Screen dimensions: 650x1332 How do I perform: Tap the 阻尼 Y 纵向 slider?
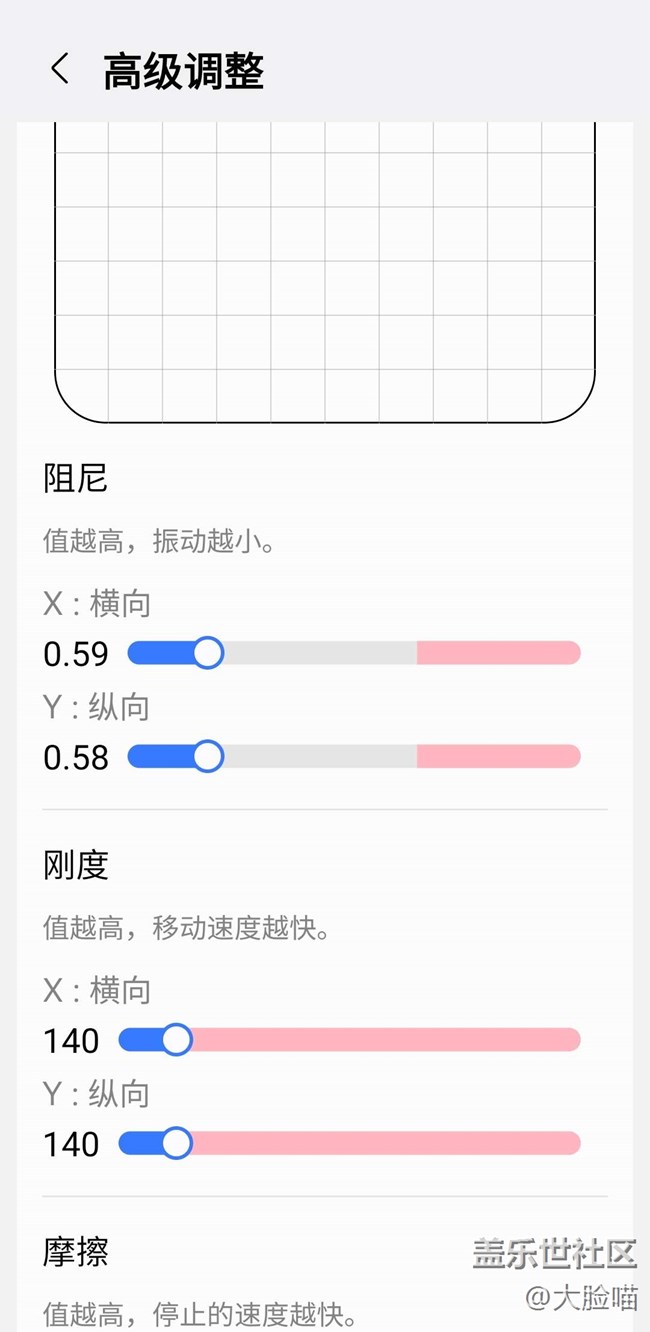click(x=207, y=756)
